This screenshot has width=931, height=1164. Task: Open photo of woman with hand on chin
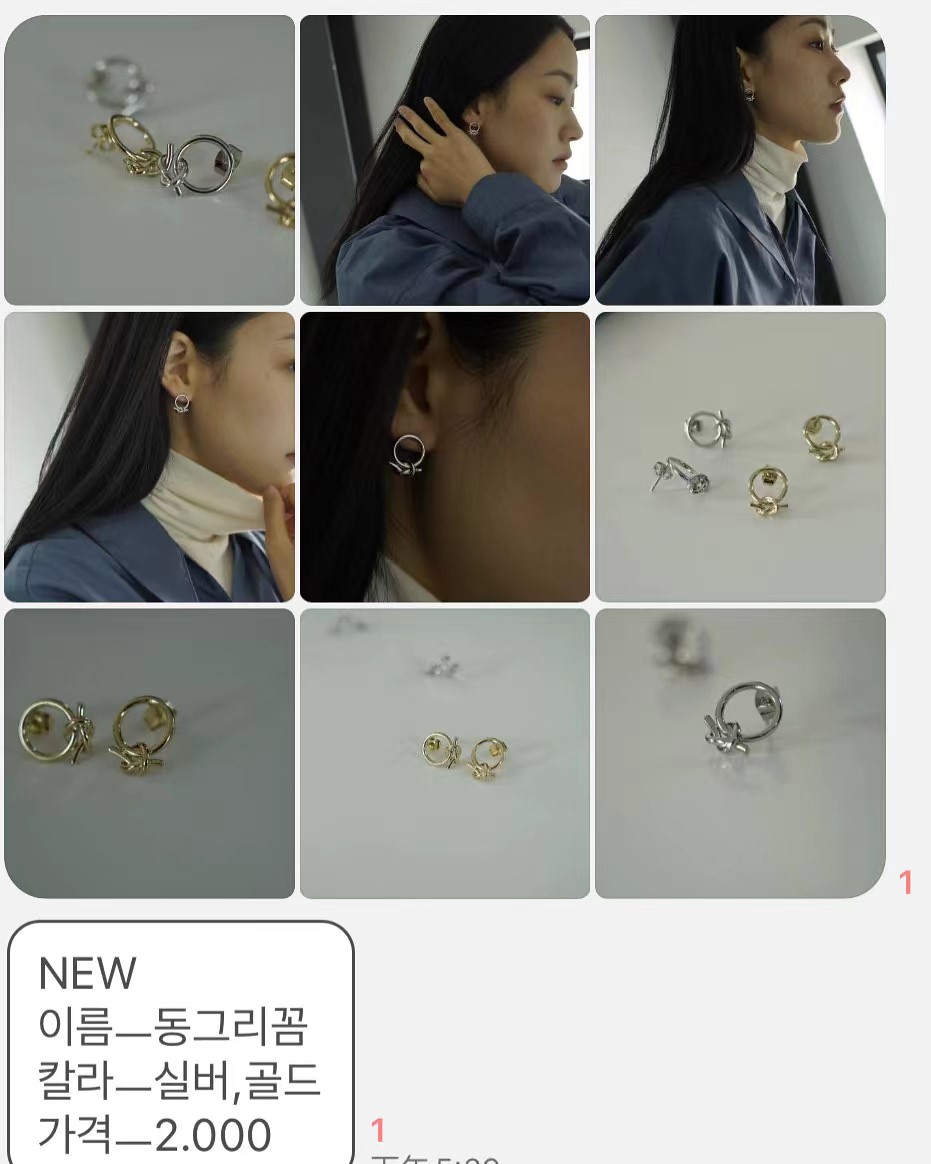(150, 457)
